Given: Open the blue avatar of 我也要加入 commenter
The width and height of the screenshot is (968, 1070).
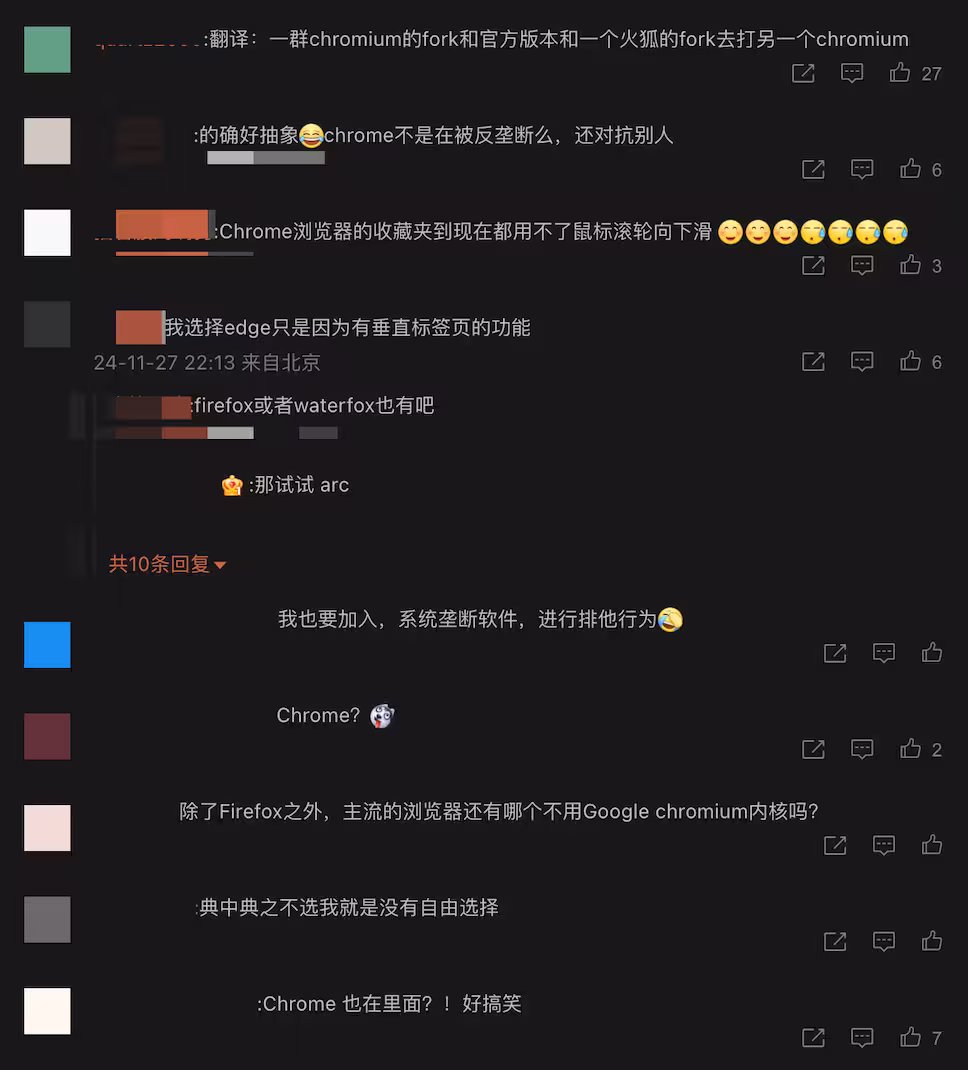Looking at the screenshot, I should (x=47, y=645).
